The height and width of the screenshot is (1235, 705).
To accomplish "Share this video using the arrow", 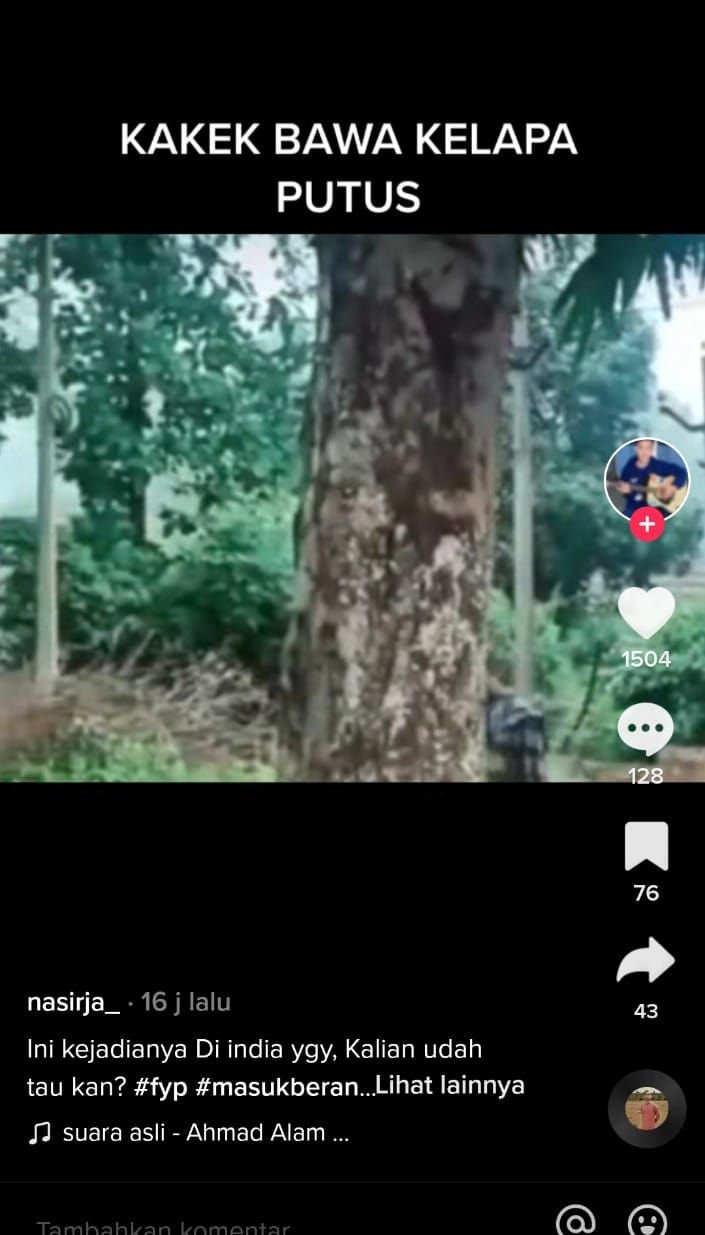I will point(646,962).
